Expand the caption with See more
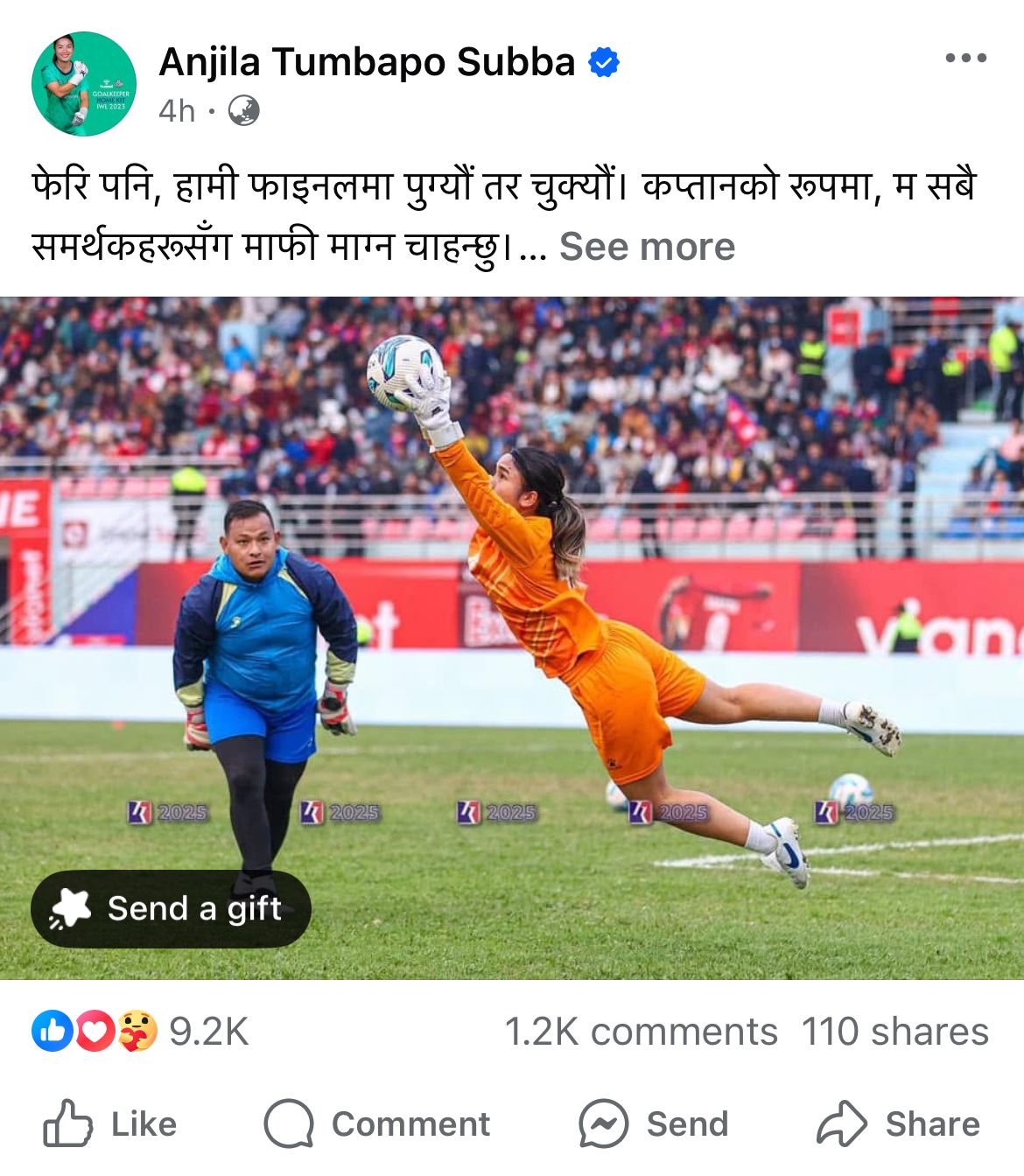 pyautogui.click(x=647, y=248)
